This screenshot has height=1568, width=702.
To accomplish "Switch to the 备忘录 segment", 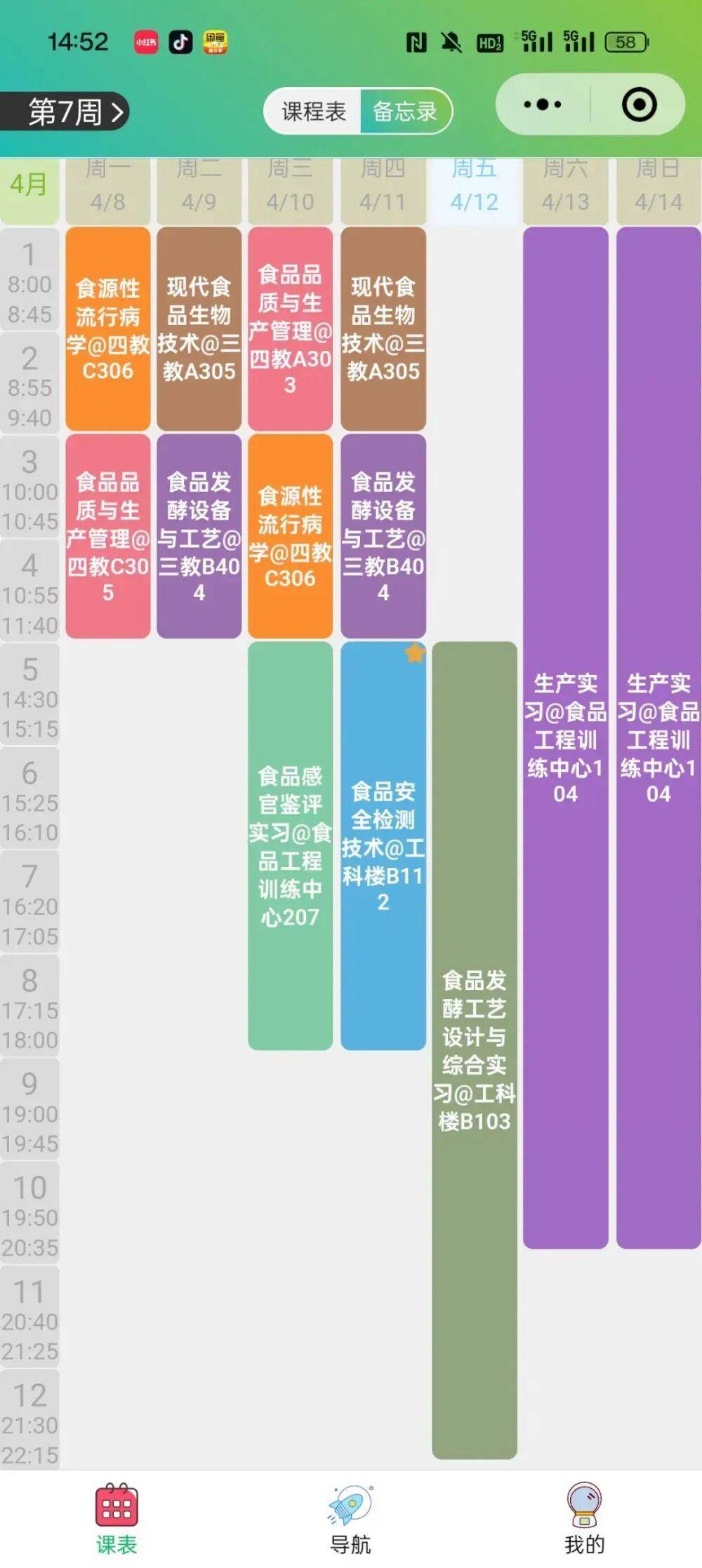I will [405, 111].
